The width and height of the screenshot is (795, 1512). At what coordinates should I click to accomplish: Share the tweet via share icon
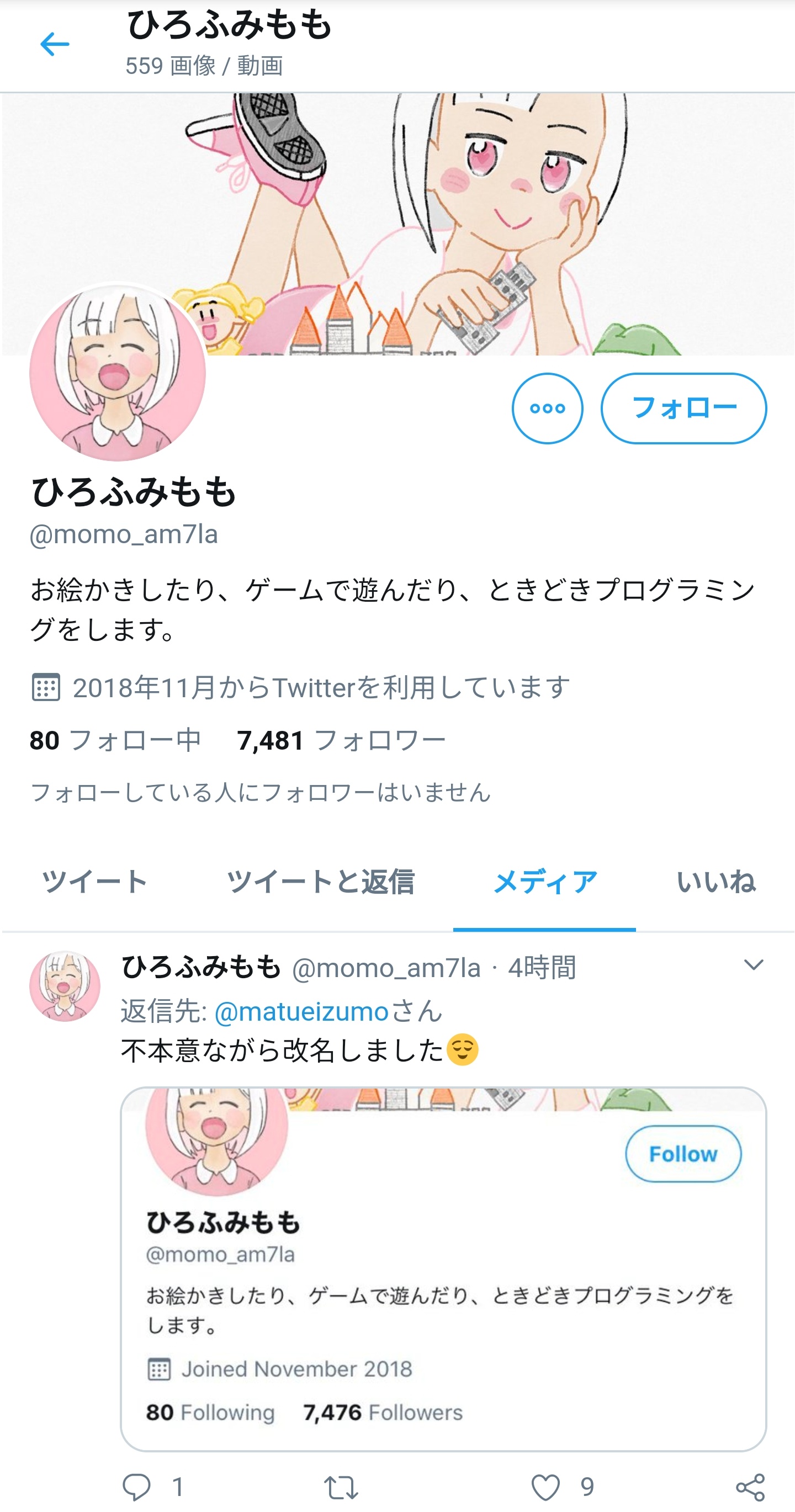point(750,1487)
